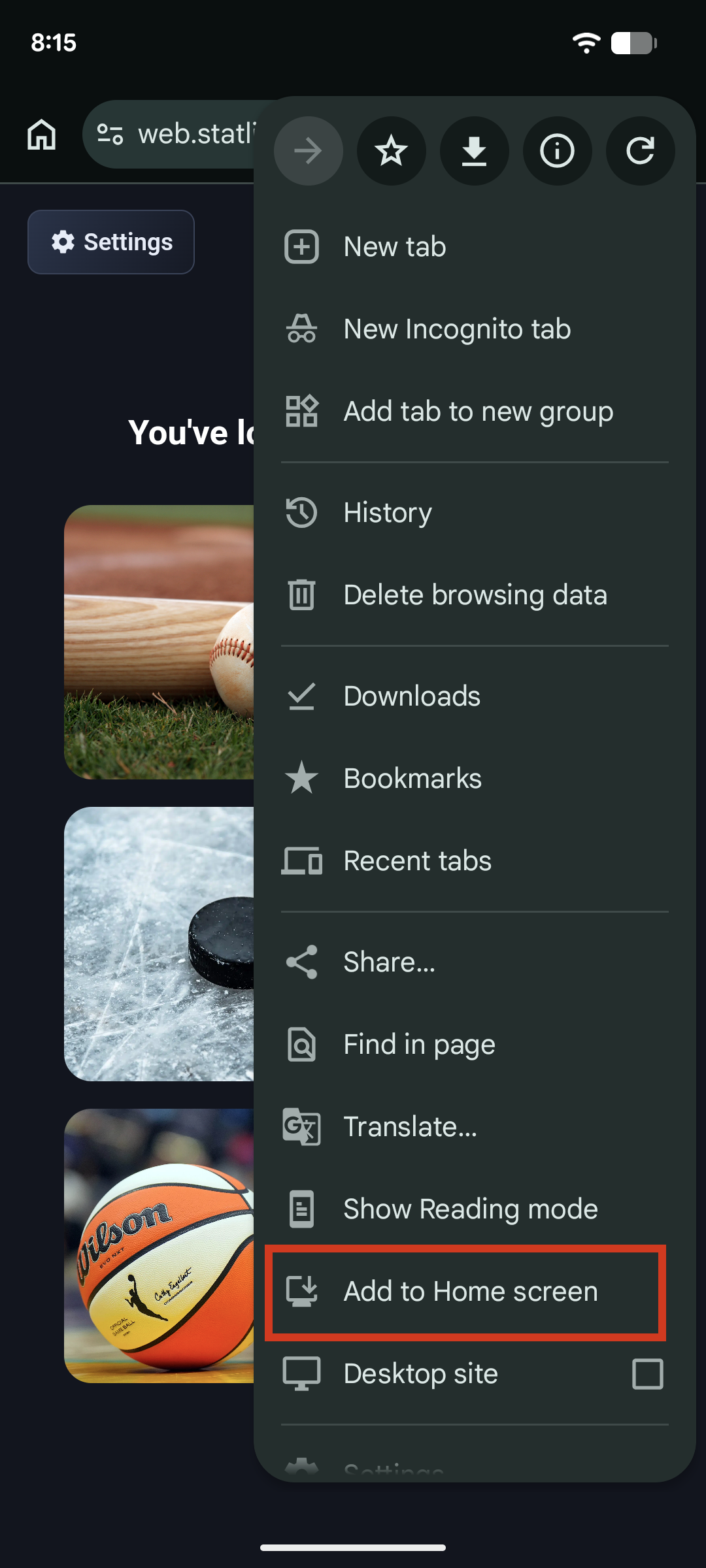Choose Delete browsing data
The height and width of the screenshot is (1568, 706).
(x=475, y=595)
